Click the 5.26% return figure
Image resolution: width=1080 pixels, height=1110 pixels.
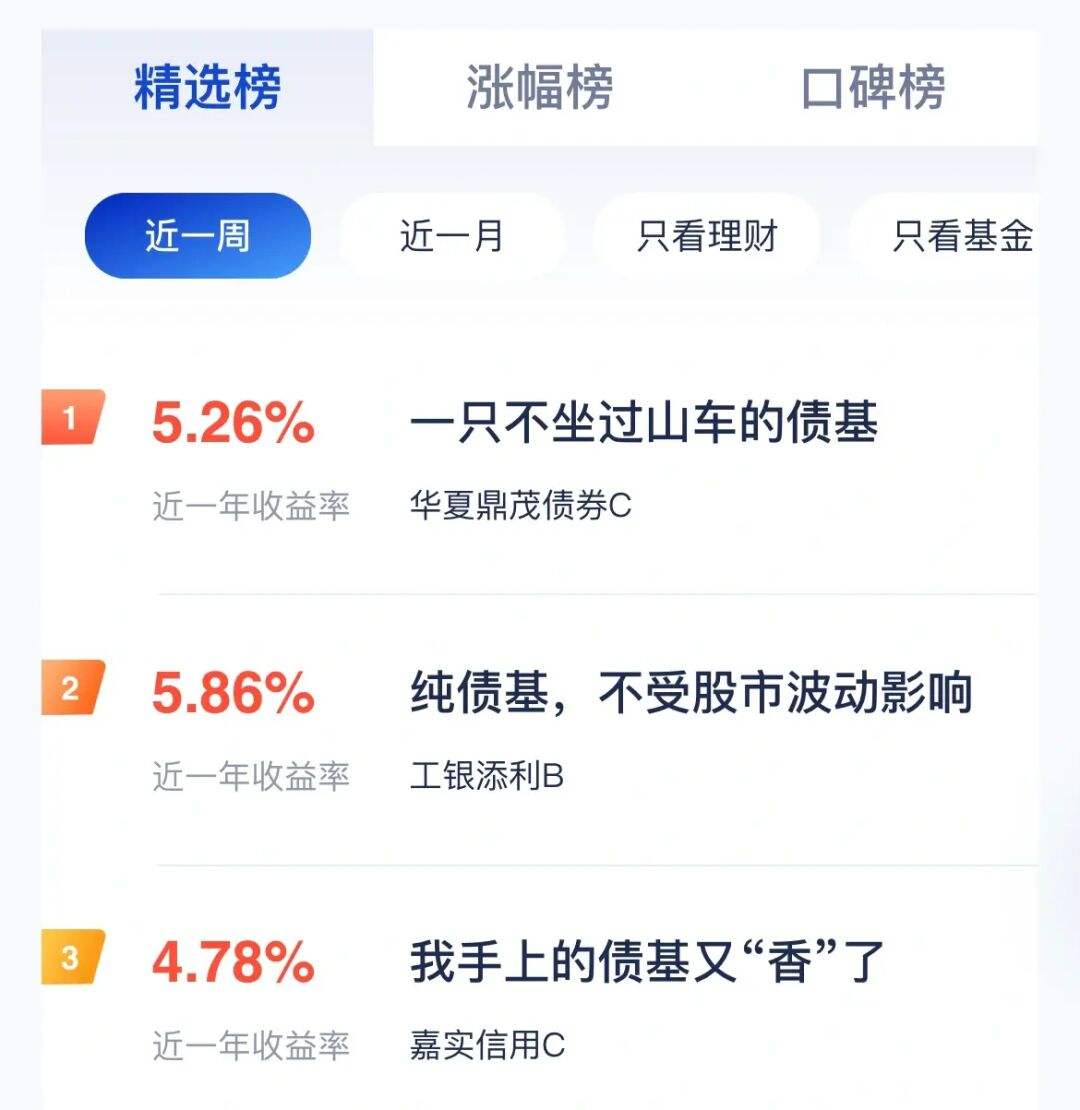point(233,423)
